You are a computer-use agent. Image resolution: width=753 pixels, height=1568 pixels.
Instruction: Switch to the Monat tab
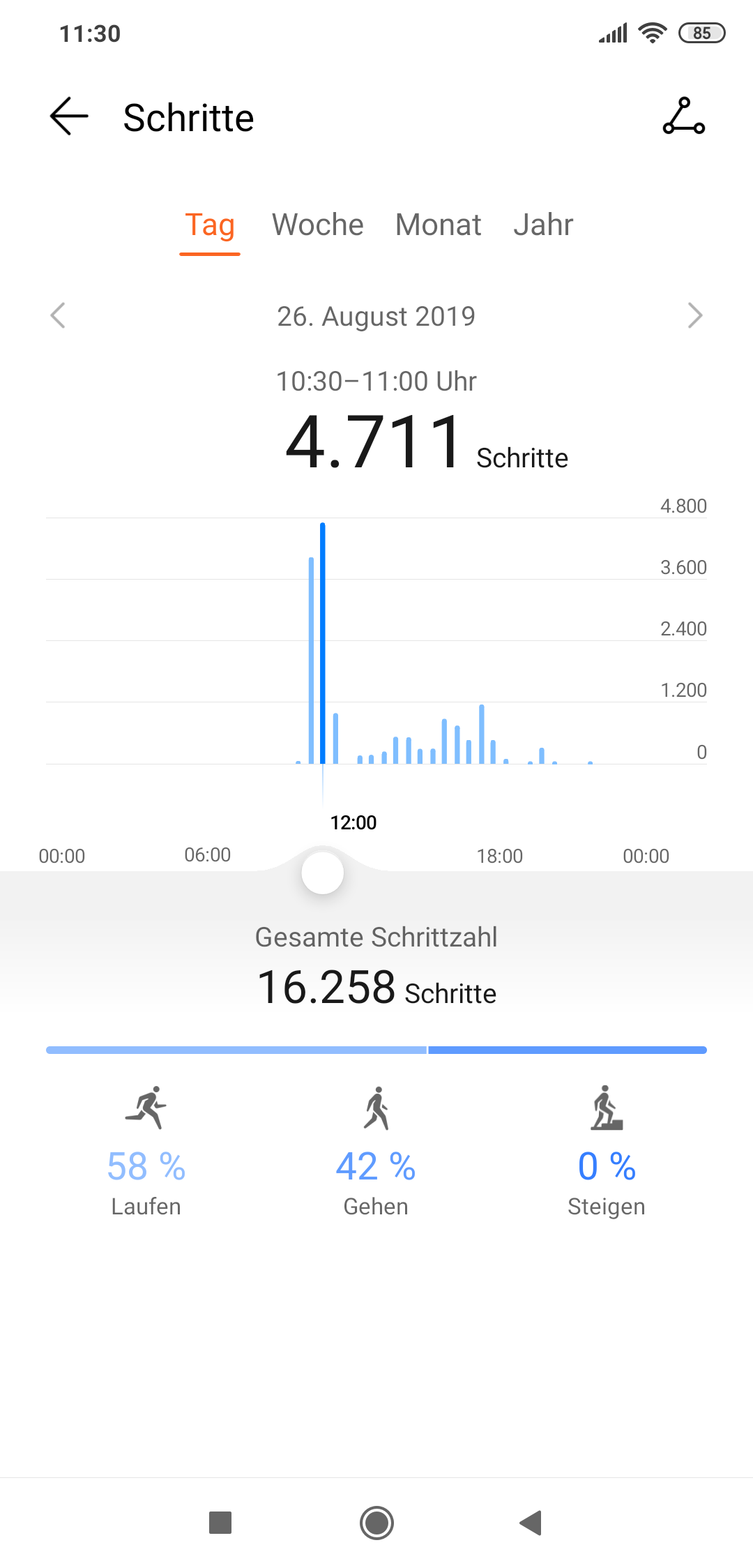pyautogui.click(x=439, y=225)
